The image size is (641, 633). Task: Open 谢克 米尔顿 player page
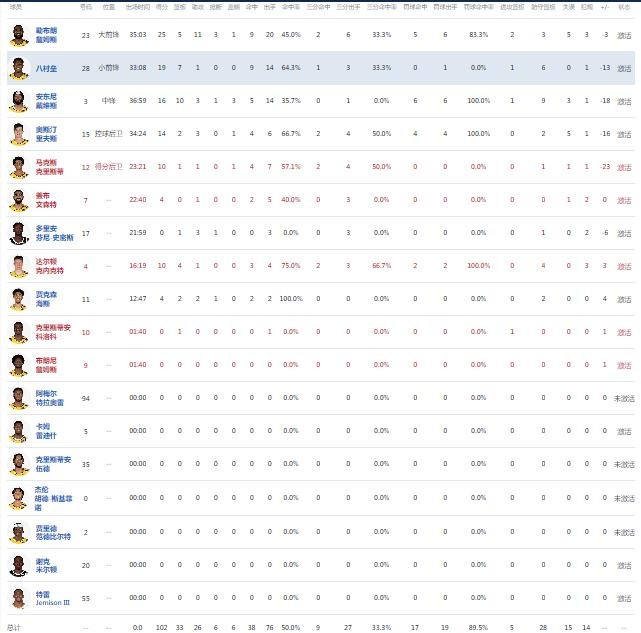(46, 565)
